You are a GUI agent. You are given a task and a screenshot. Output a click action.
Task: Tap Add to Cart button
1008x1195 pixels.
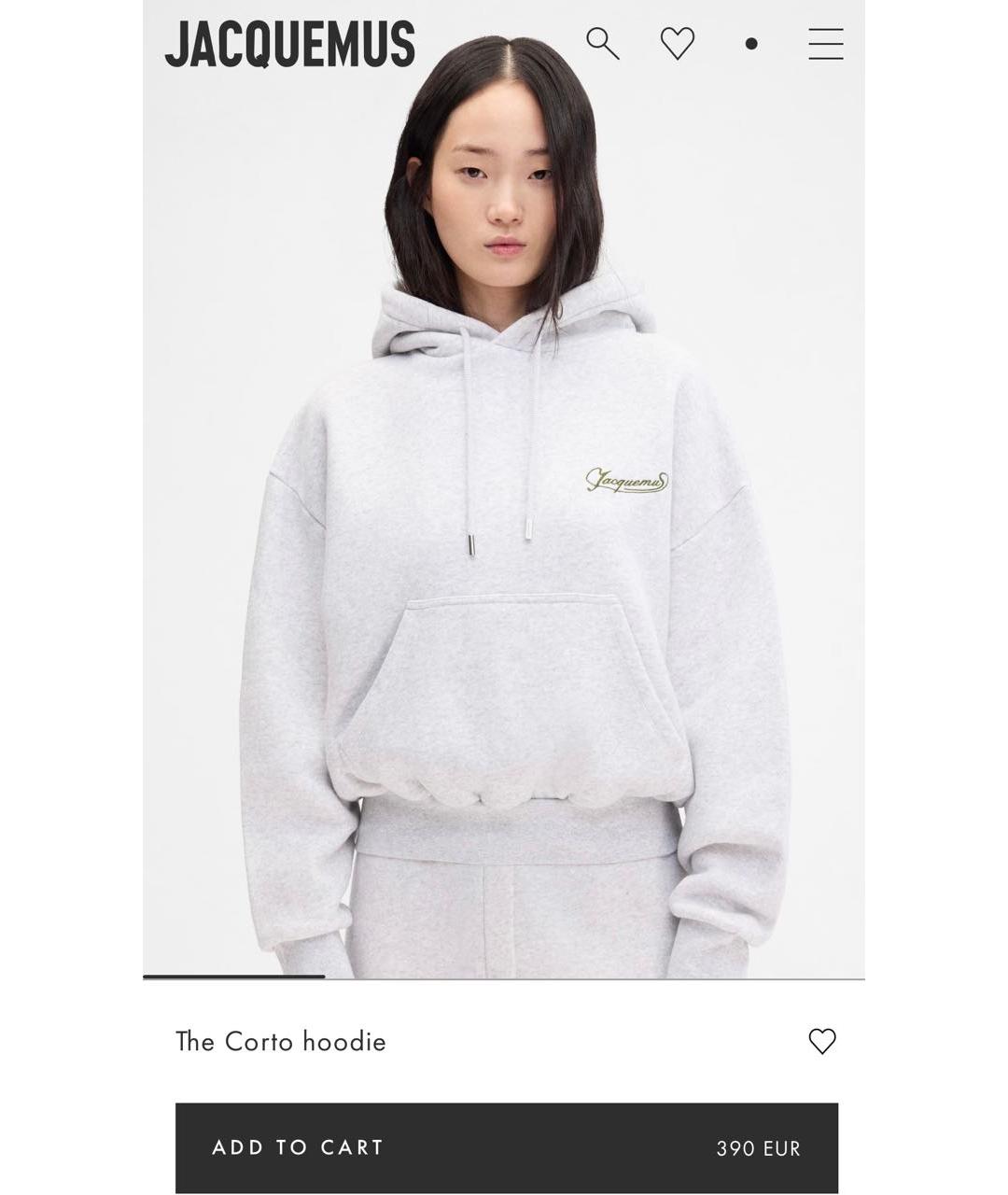(x=506, y=1147)
